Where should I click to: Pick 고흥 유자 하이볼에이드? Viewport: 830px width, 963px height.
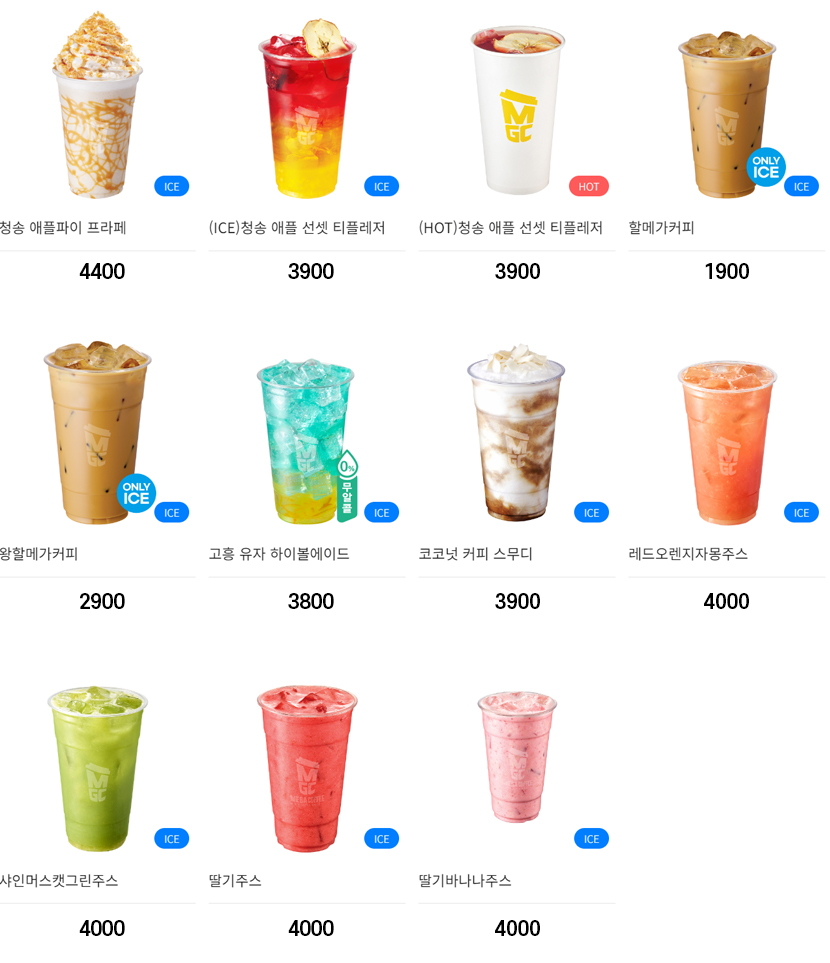click(x=307, y=473)
